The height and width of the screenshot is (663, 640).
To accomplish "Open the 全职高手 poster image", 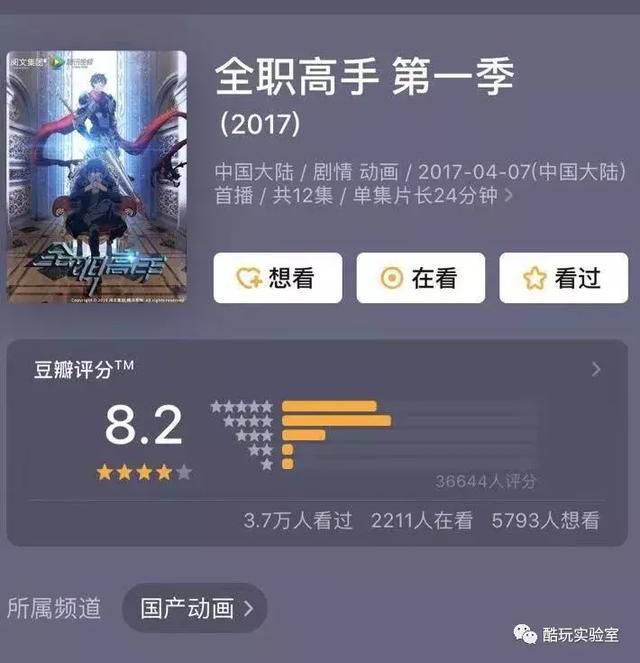I will (97, 178).
